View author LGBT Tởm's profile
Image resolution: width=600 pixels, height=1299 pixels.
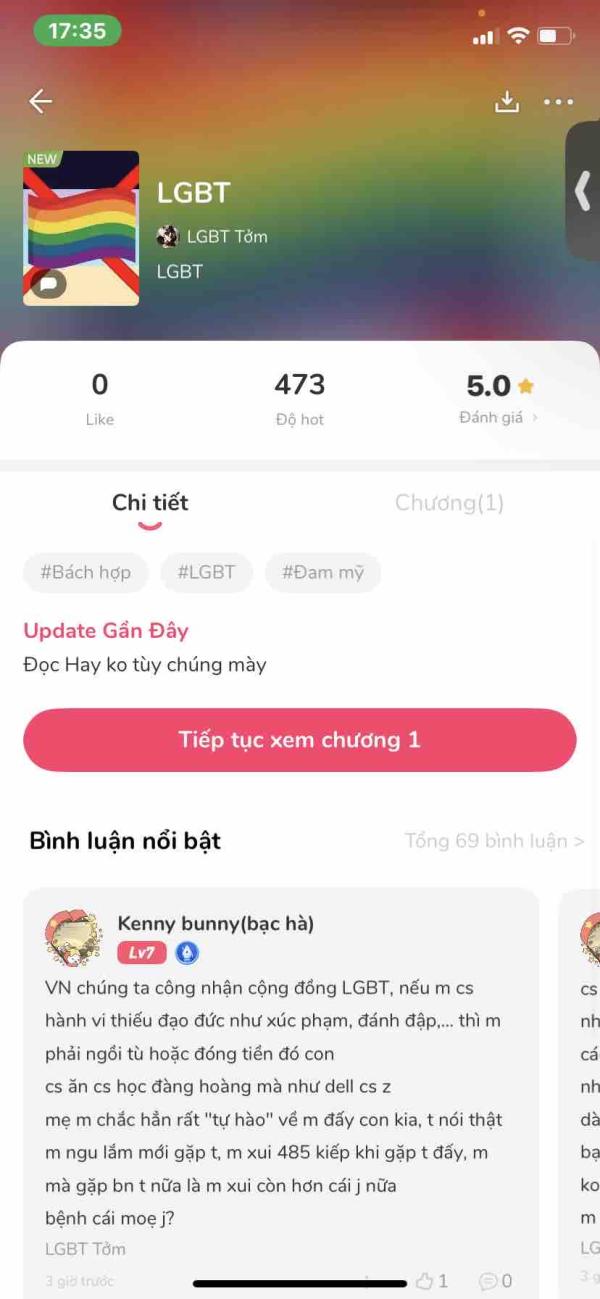click(x=213, y=237)
